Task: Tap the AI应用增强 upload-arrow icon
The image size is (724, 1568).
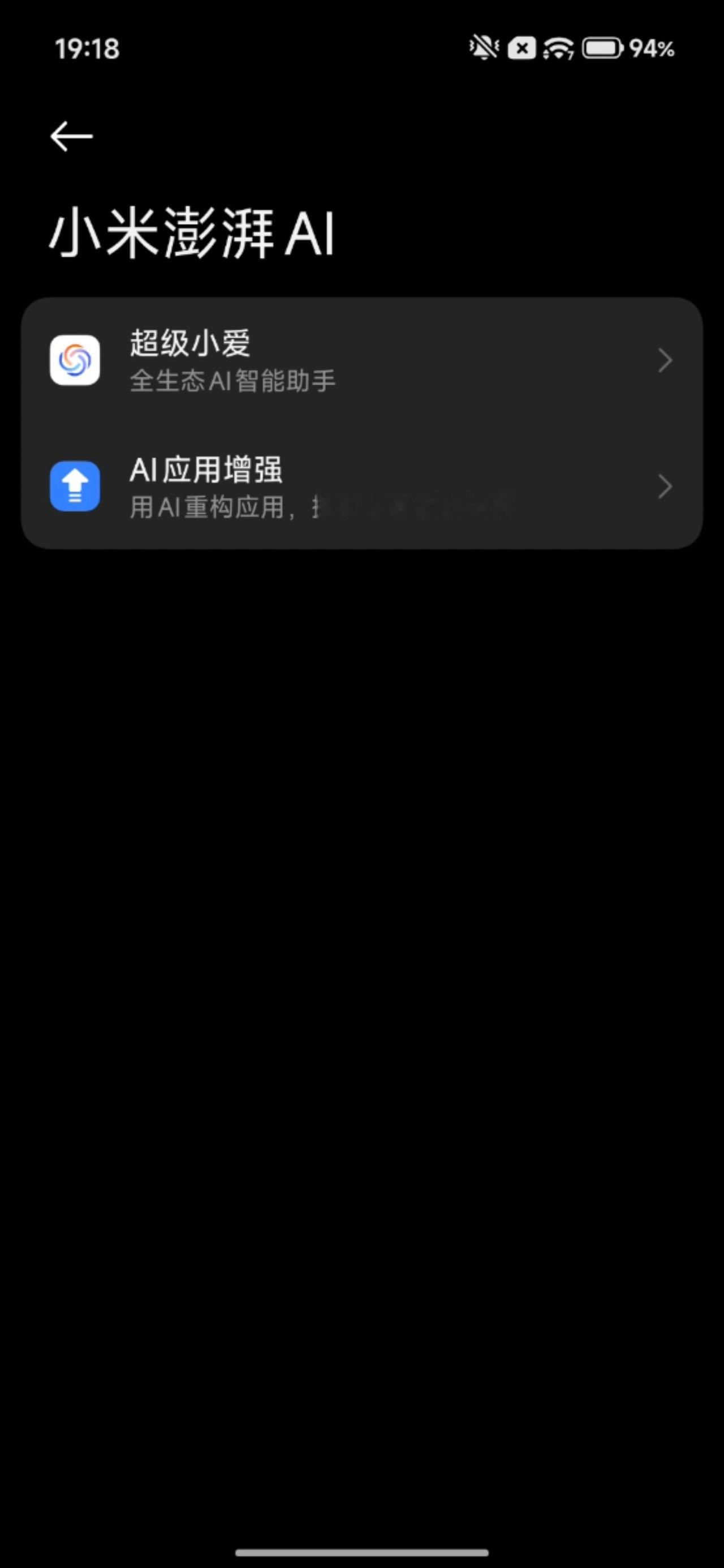Action: [75, 486]
